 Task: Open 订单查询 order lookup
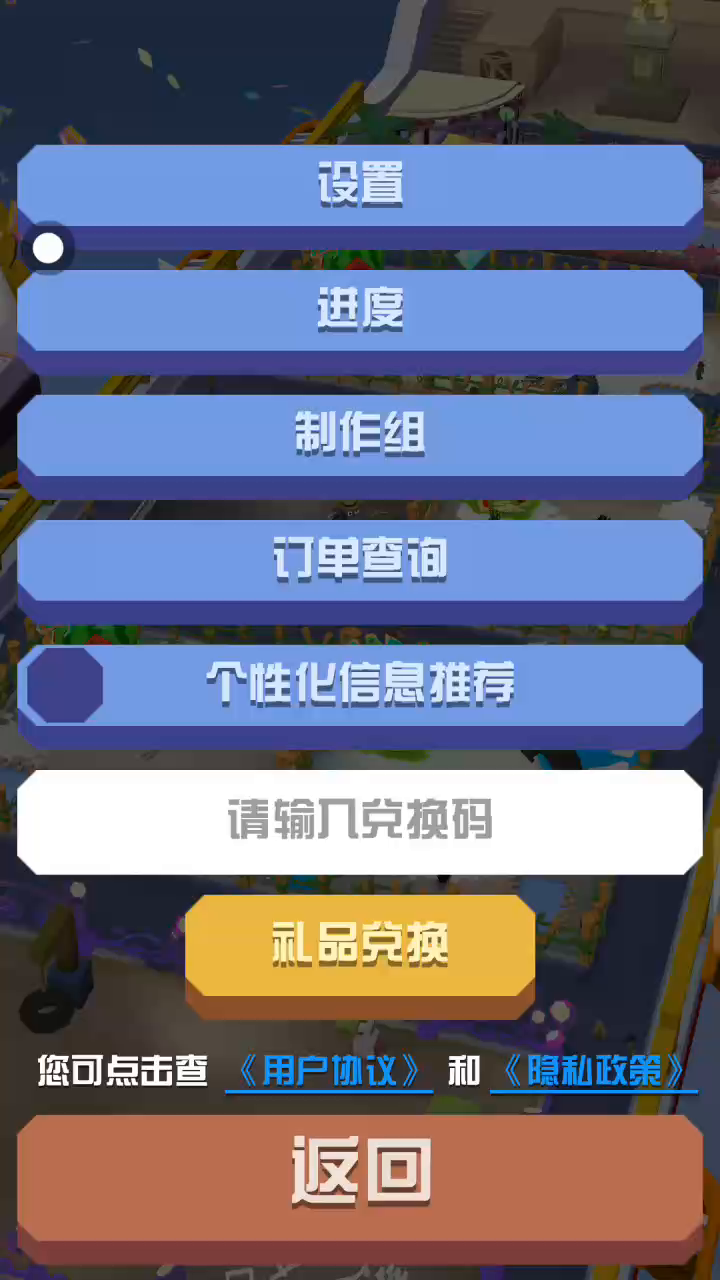click(360, 561)
